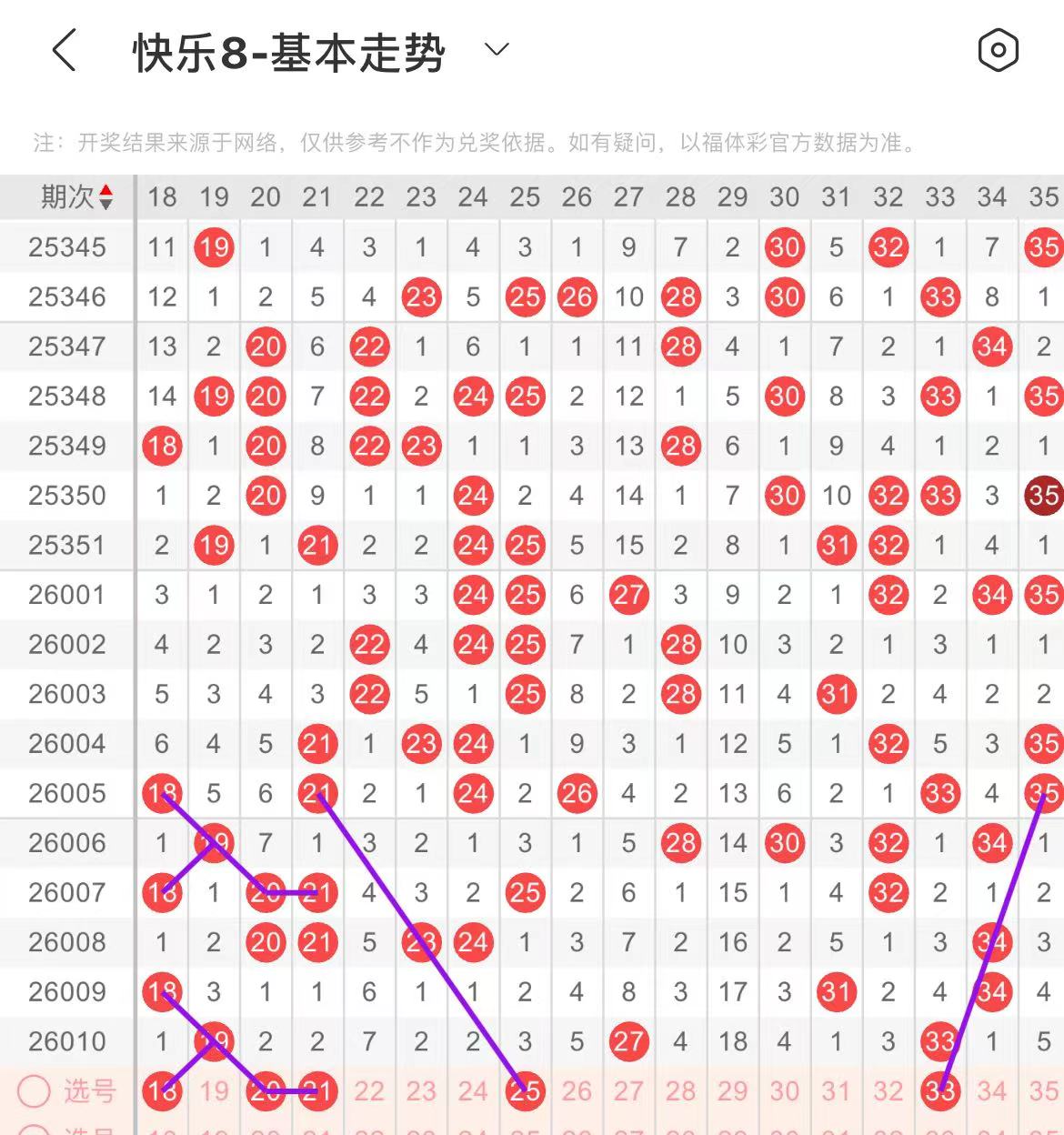
Task: Expand the 快乐8-基本走势 dropdown
Action: point(497,50)
